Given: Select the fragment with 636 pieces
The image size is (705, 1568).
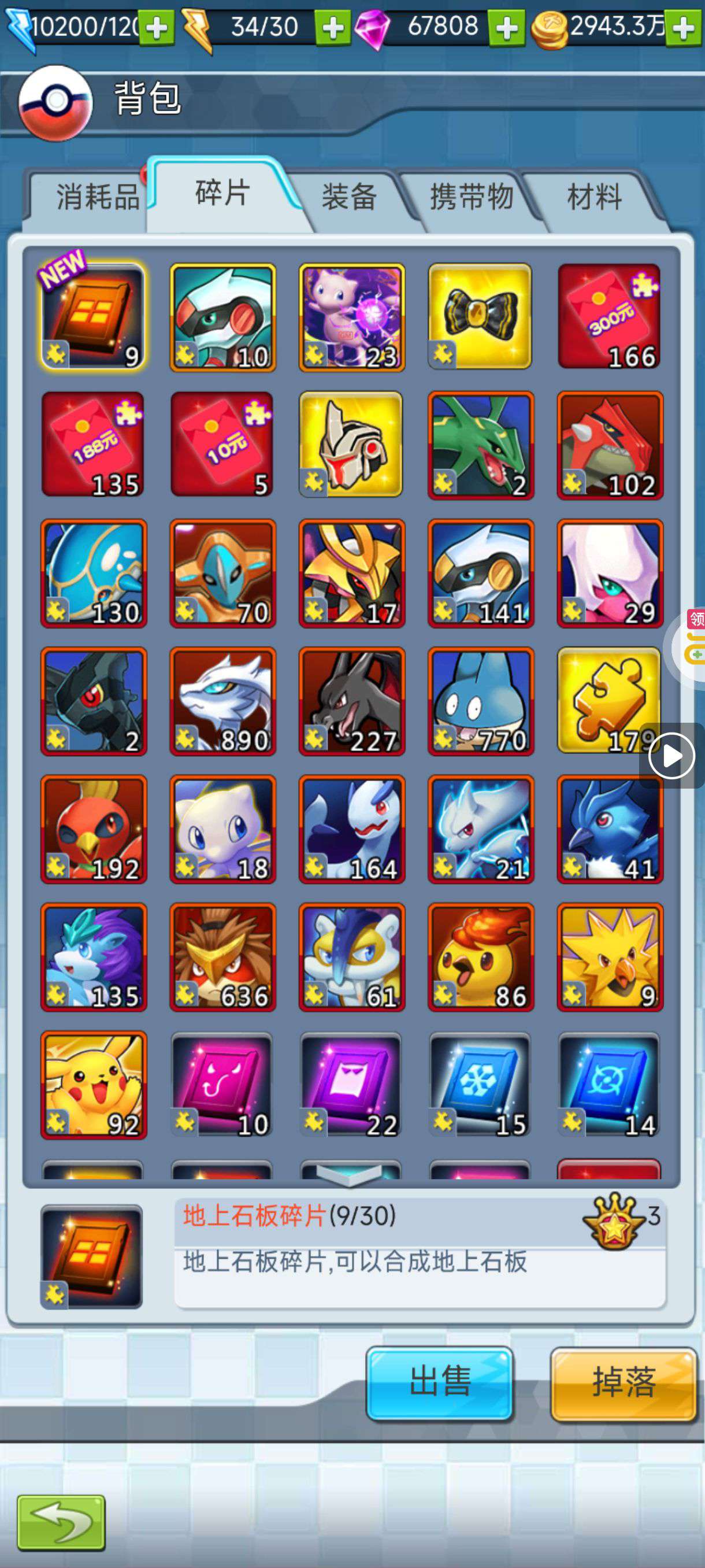Looking at the screenshot, I should pyautogui.click(x=222, y=956).
